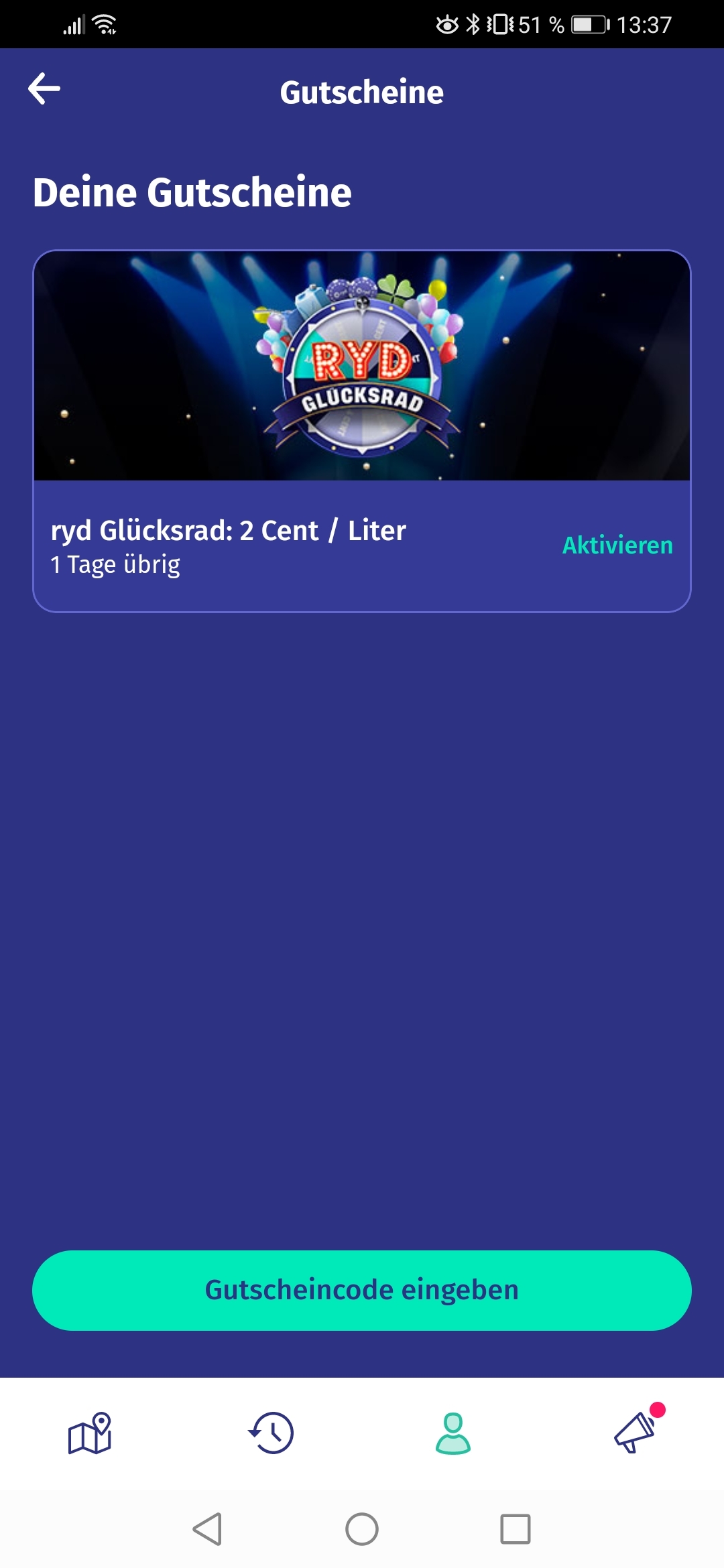The width and height of the screenshot is (724, 1568).
Task: Tap the system home button
Action: (x=362, y=1529)
